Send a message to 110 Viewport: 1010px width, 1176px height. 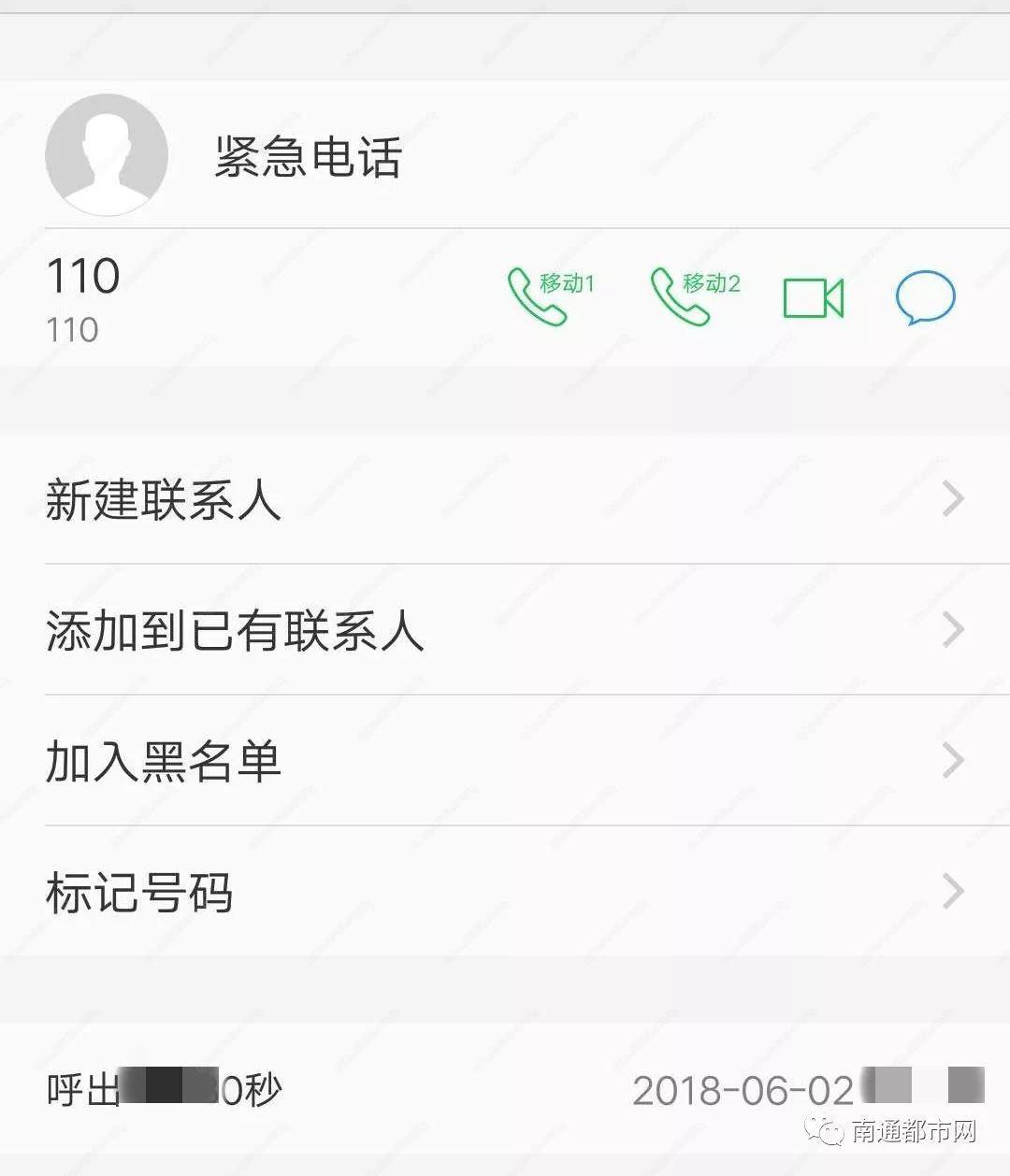(x=925, y=297)
